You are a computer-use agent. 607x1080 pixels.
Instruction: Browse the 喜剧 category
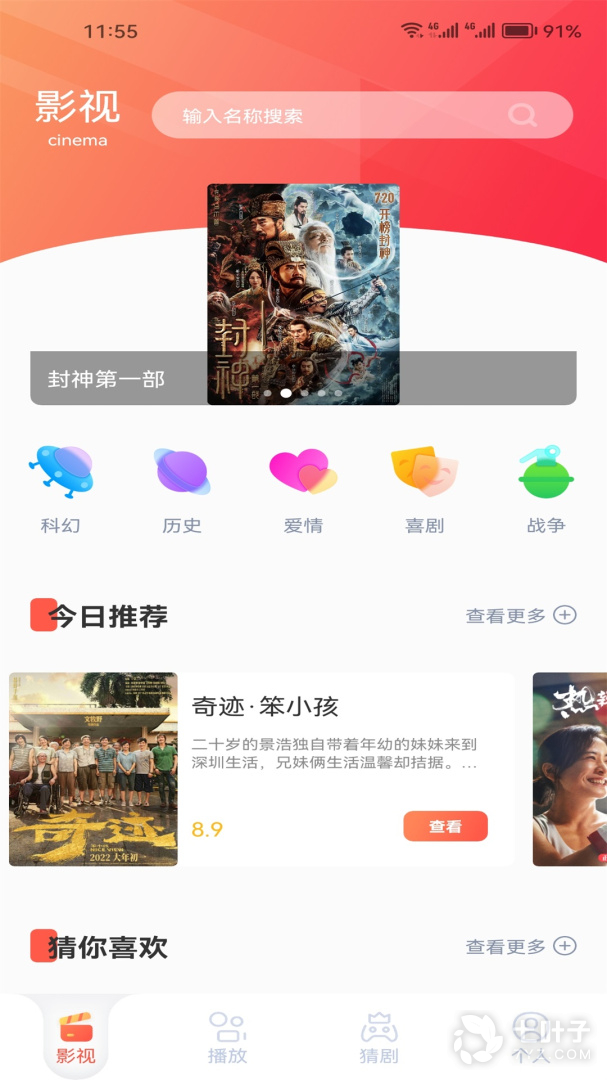coord(424,489)
